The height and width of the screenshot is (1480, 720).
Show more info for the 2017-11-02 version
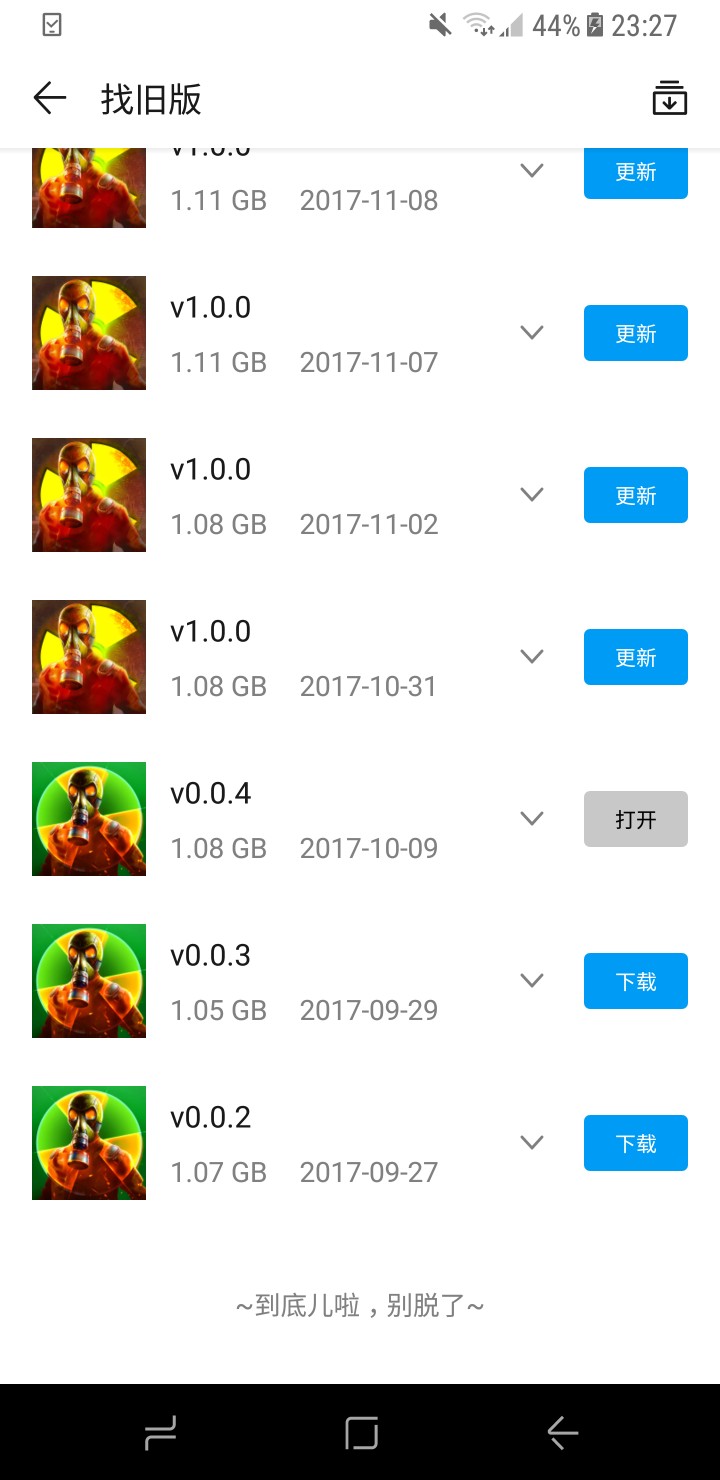pos(532,494)
